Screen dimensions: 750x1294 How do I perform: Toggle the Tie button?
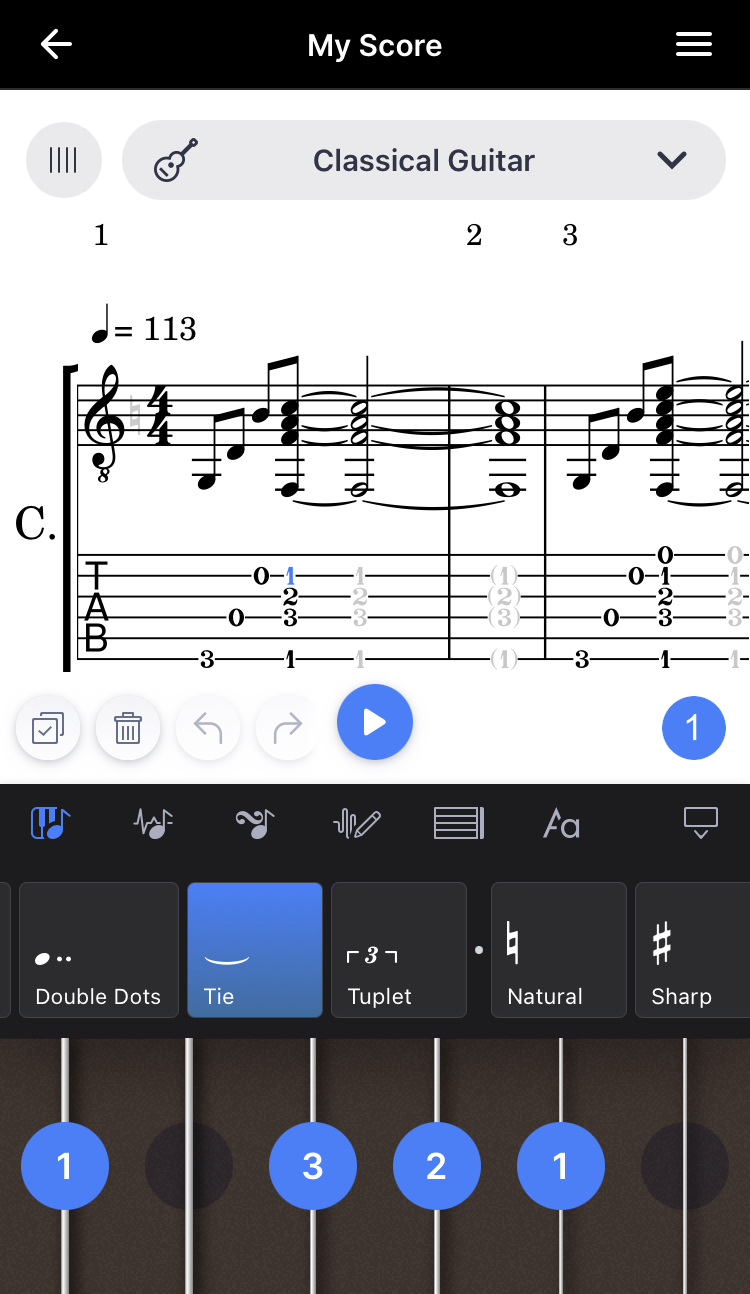[x=254, y=949]
